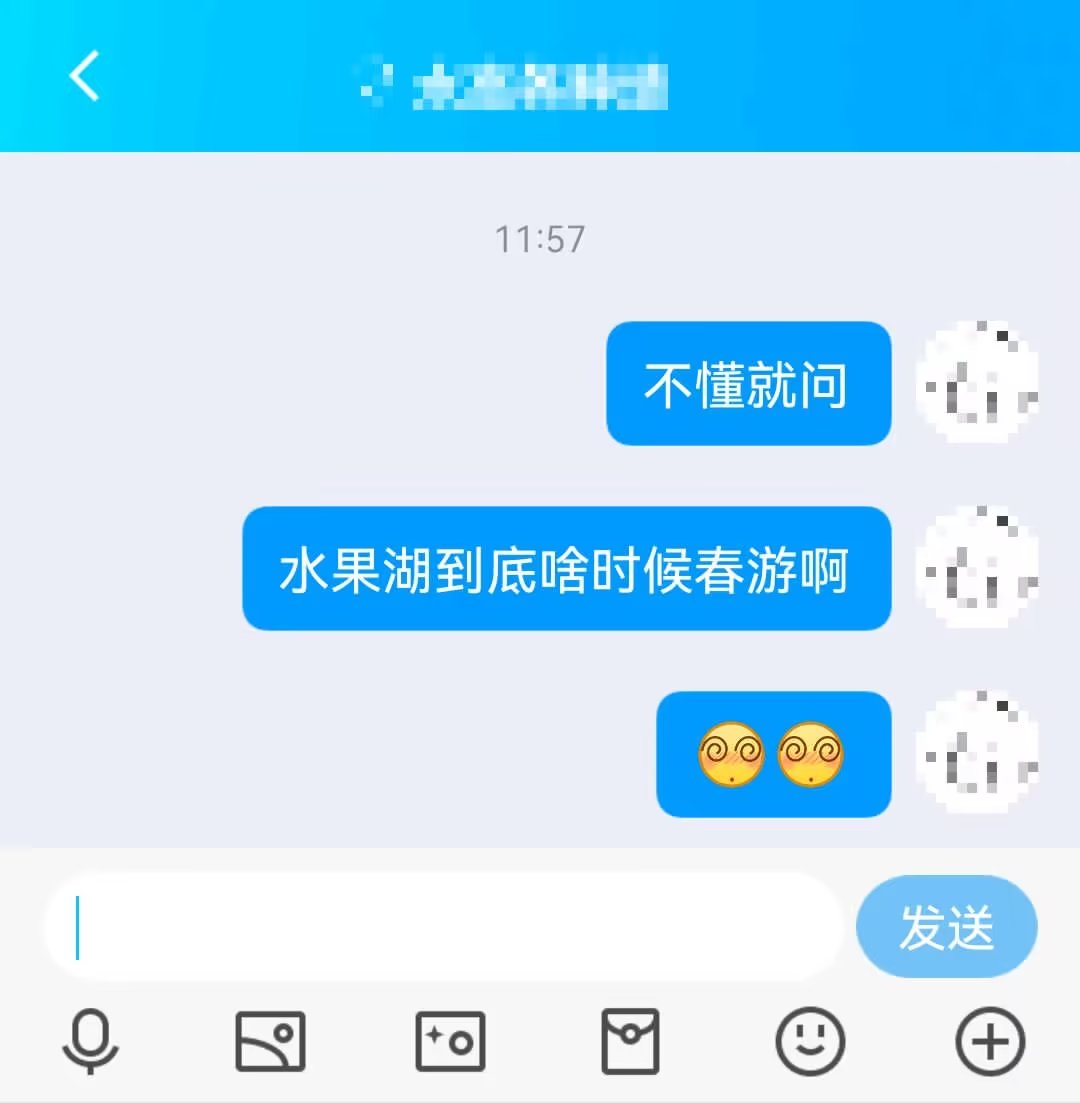Viewport: 1080px width, 1103px height.
Task: Send a red packet
Action: click(630, 1041)
